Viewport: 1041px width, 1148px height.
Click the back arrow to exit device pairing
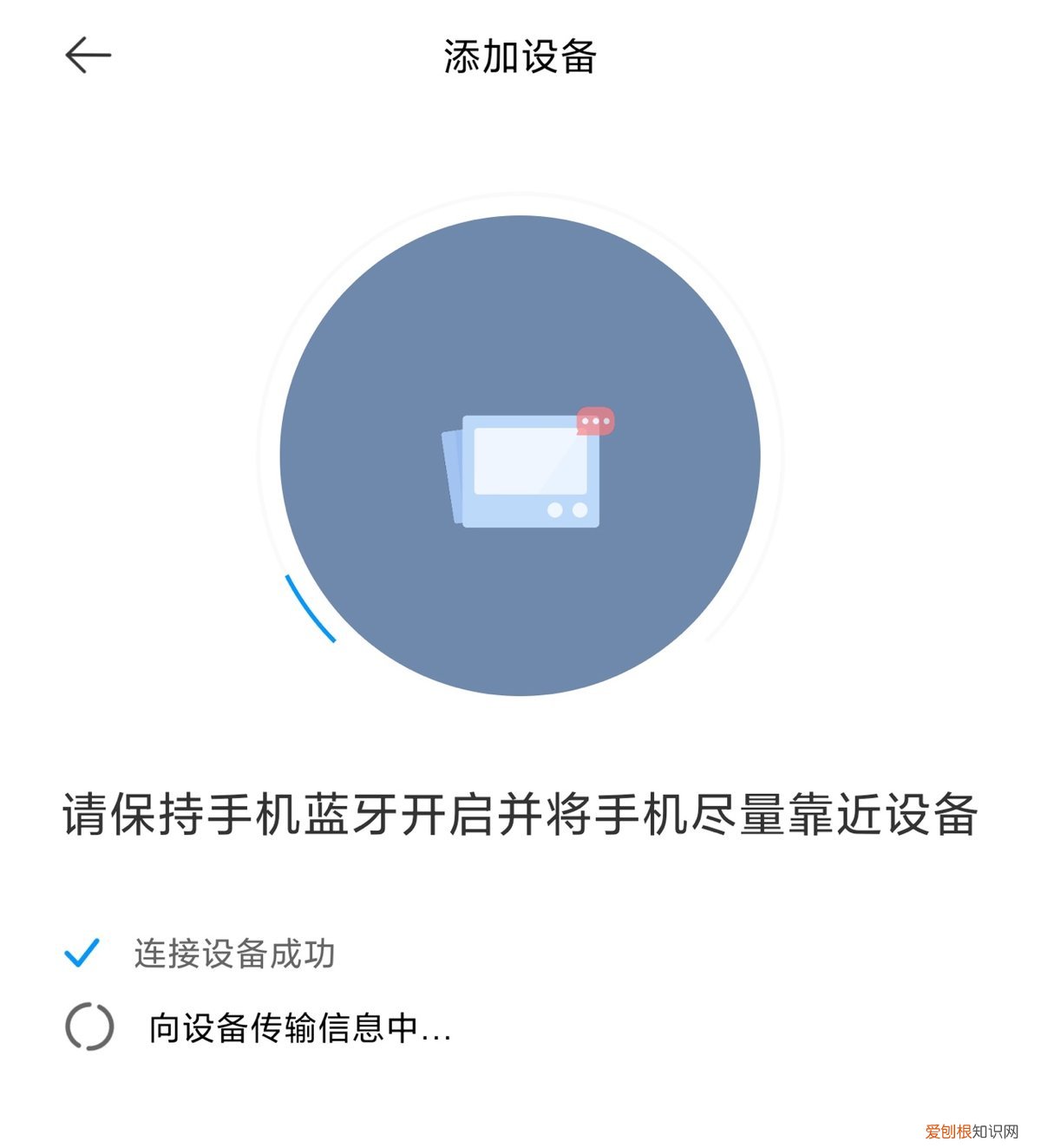click(85, 55)
